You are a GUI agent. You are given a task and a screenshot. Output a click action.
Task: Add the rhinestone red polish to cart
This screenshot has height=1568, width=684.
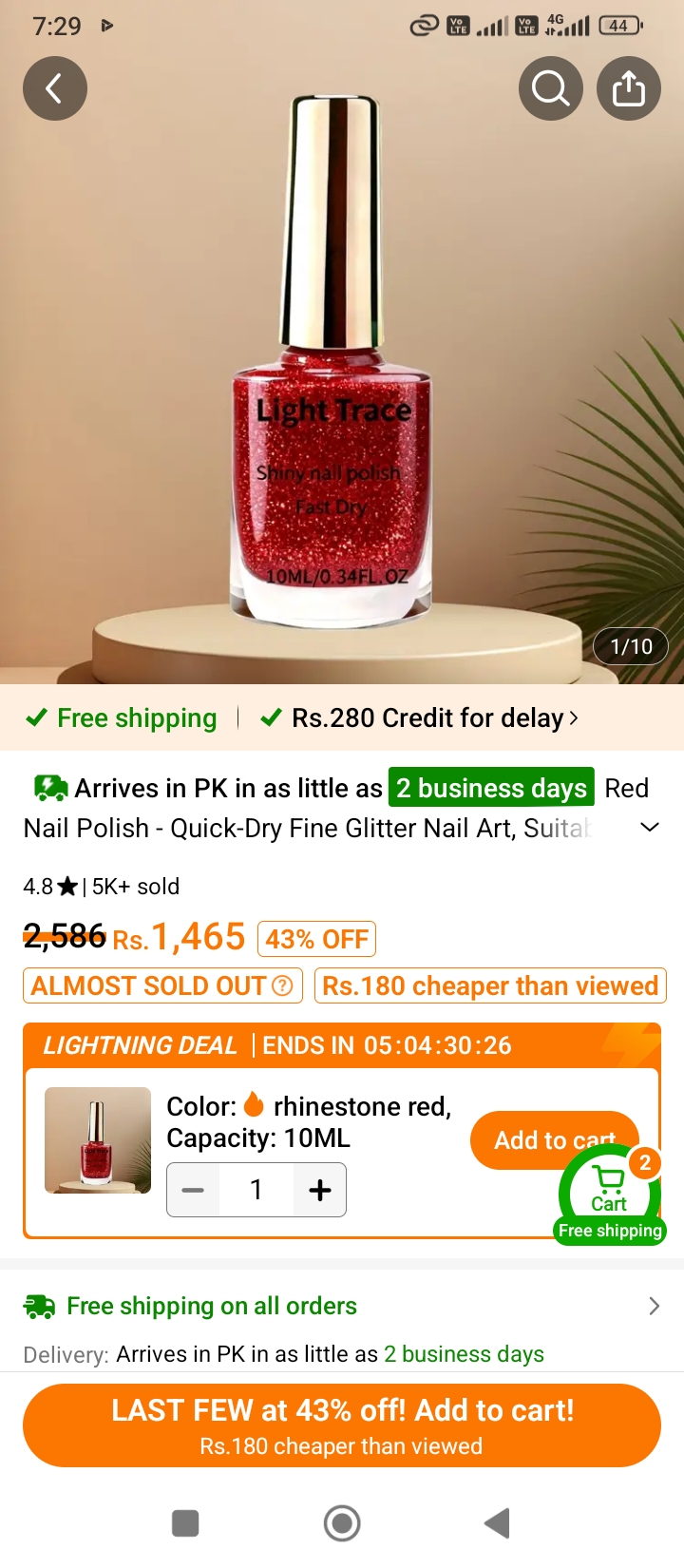point(555,1139)
